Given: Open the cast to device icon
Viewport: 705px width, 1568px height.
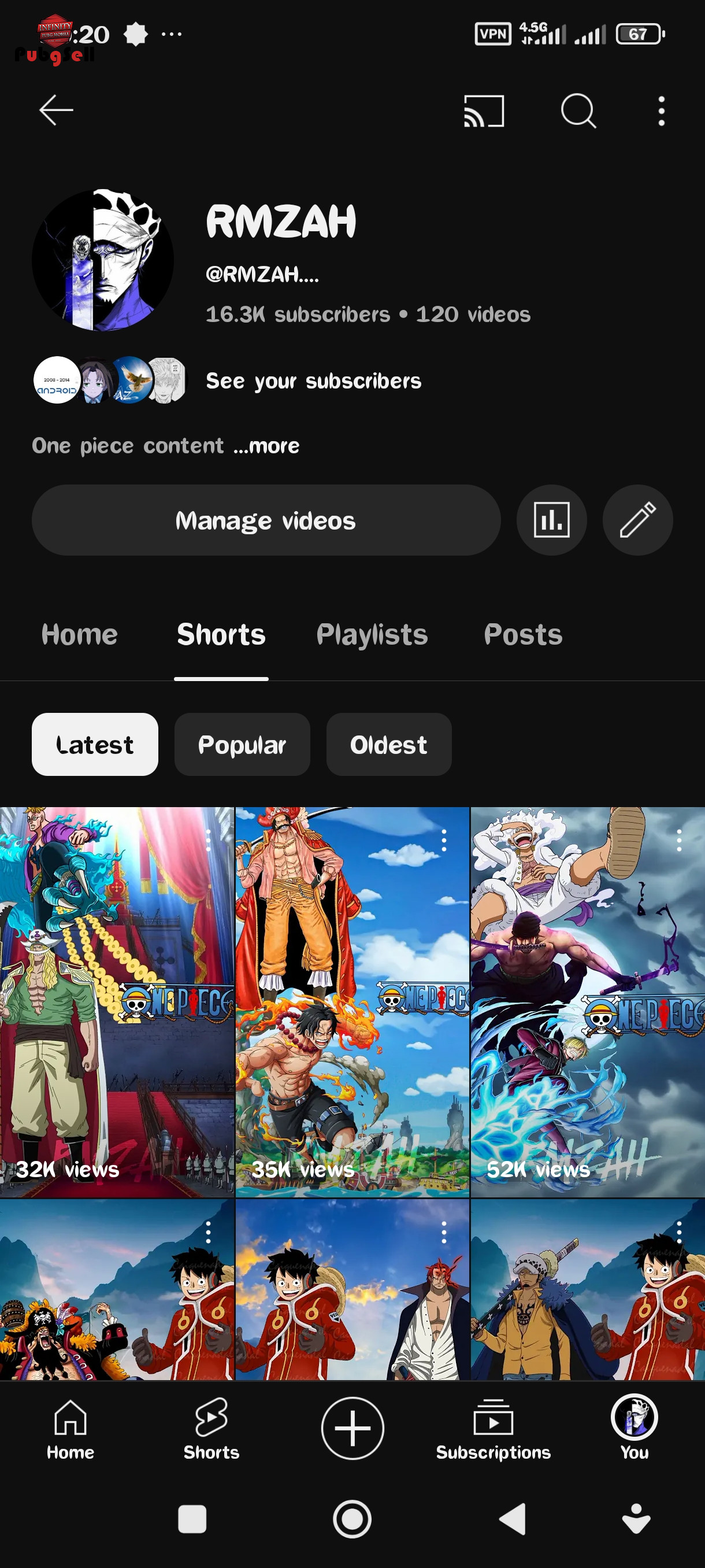Looking at the screenshot, I should (x=484, y=111).
